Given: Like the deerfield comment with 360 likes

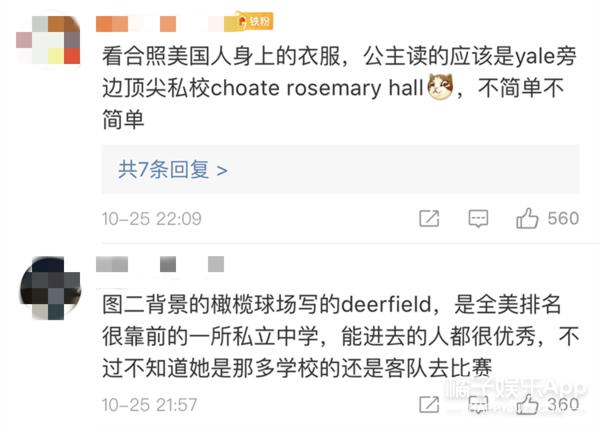Looking at the screenshot, I should pyautogui.click(x=526, y=405).
